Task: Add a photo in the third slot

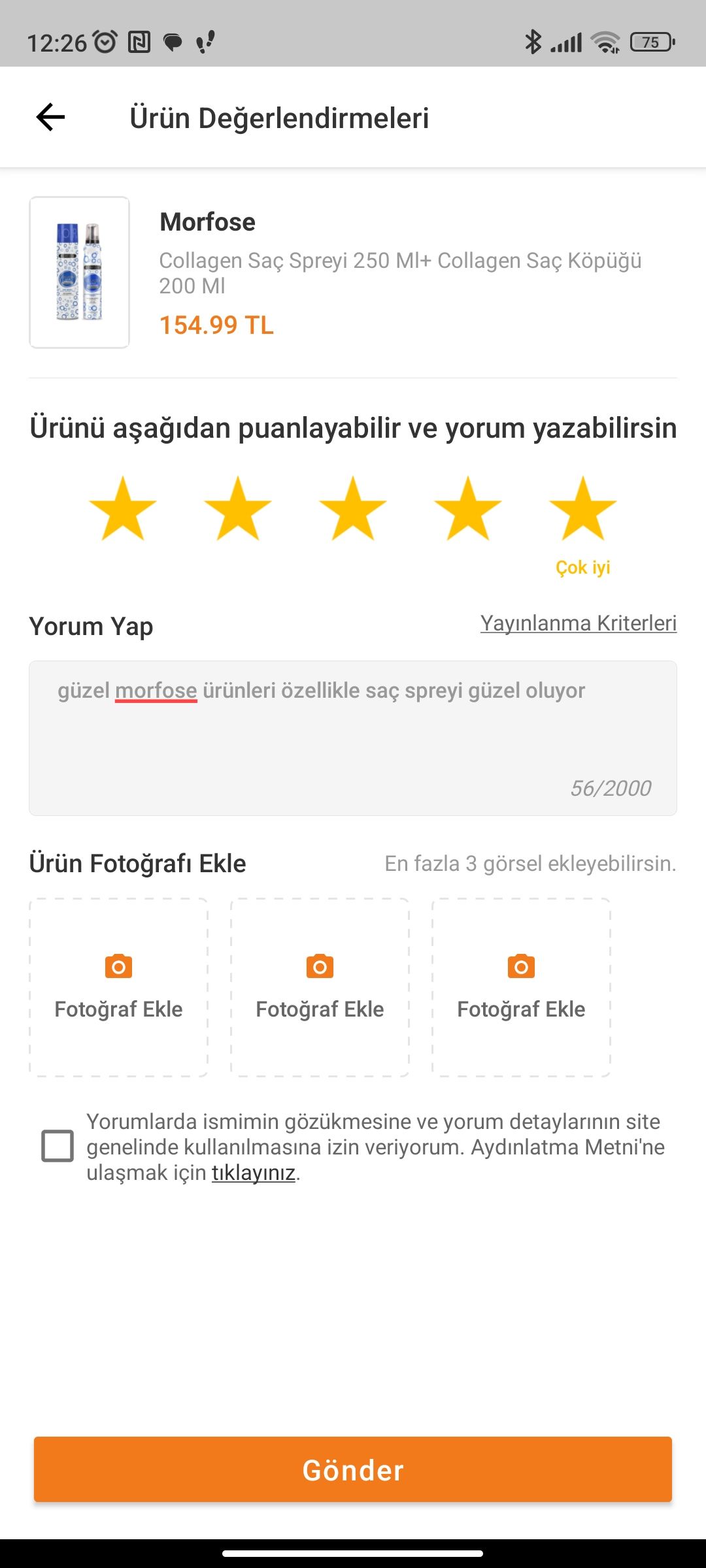Action: [521, 987]
